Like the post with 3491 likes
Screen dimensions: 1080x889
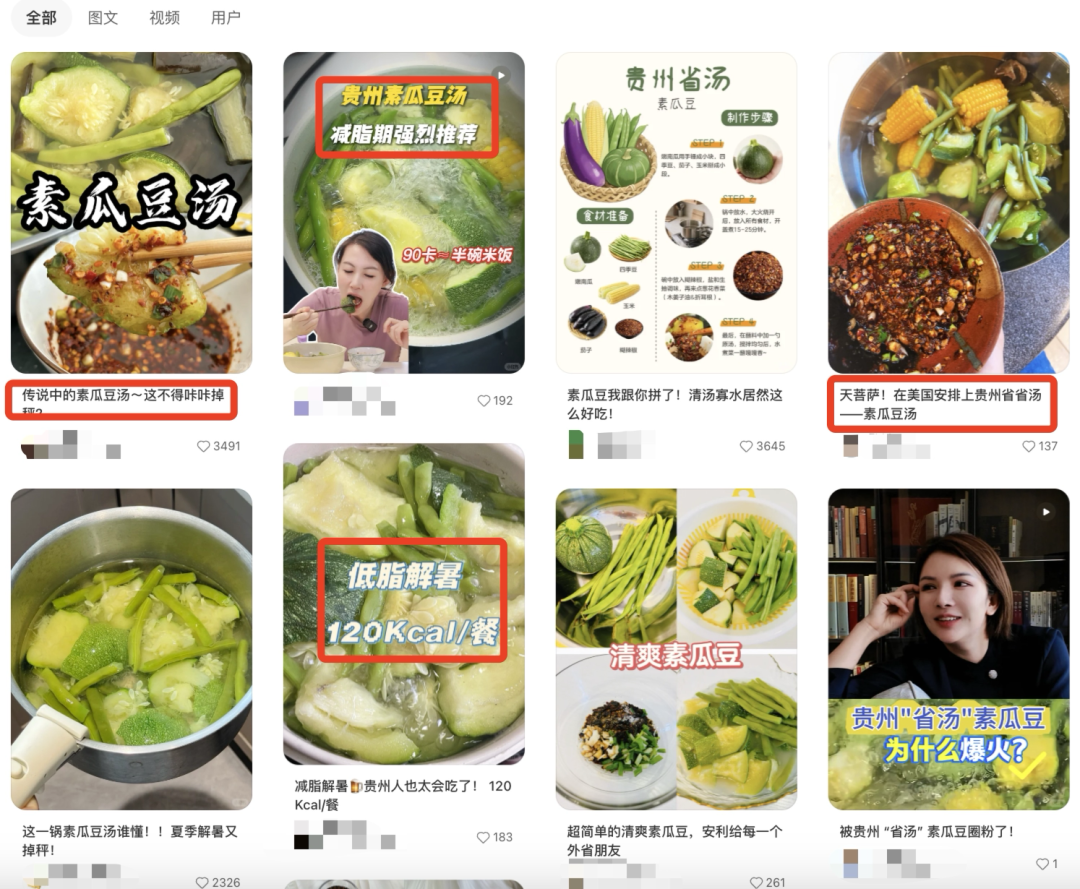point(203,446)
